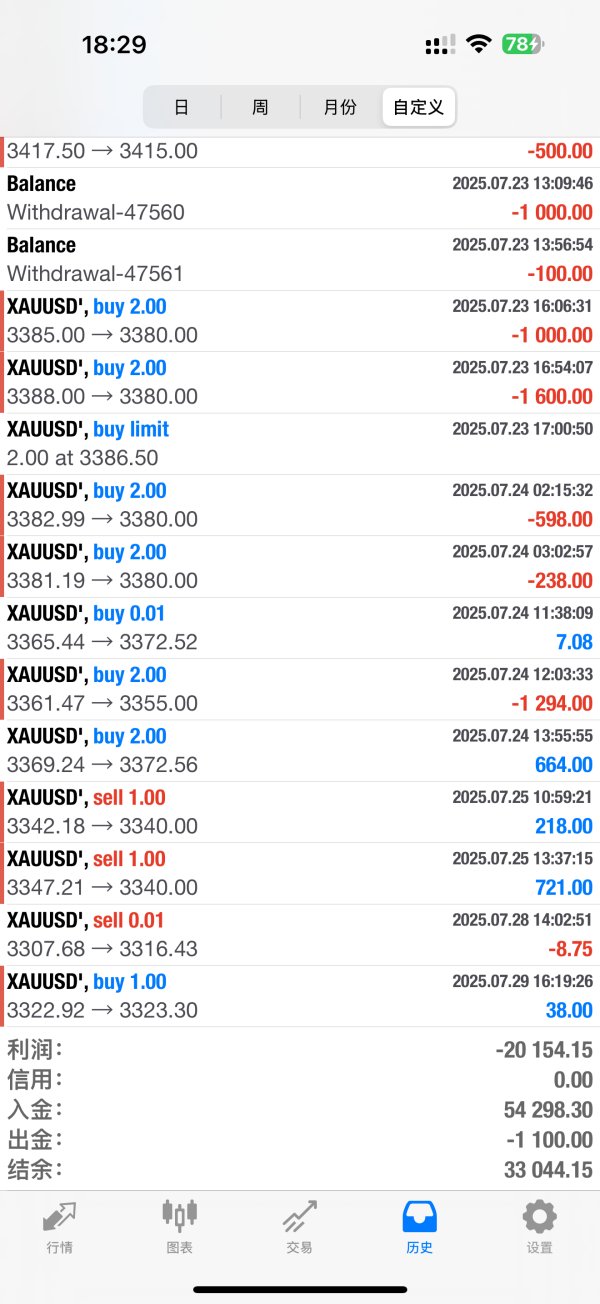Open the buy 2.00 trade losing 1 294.00
Screen dimensions: 600x1304
(x=300, y=689)
